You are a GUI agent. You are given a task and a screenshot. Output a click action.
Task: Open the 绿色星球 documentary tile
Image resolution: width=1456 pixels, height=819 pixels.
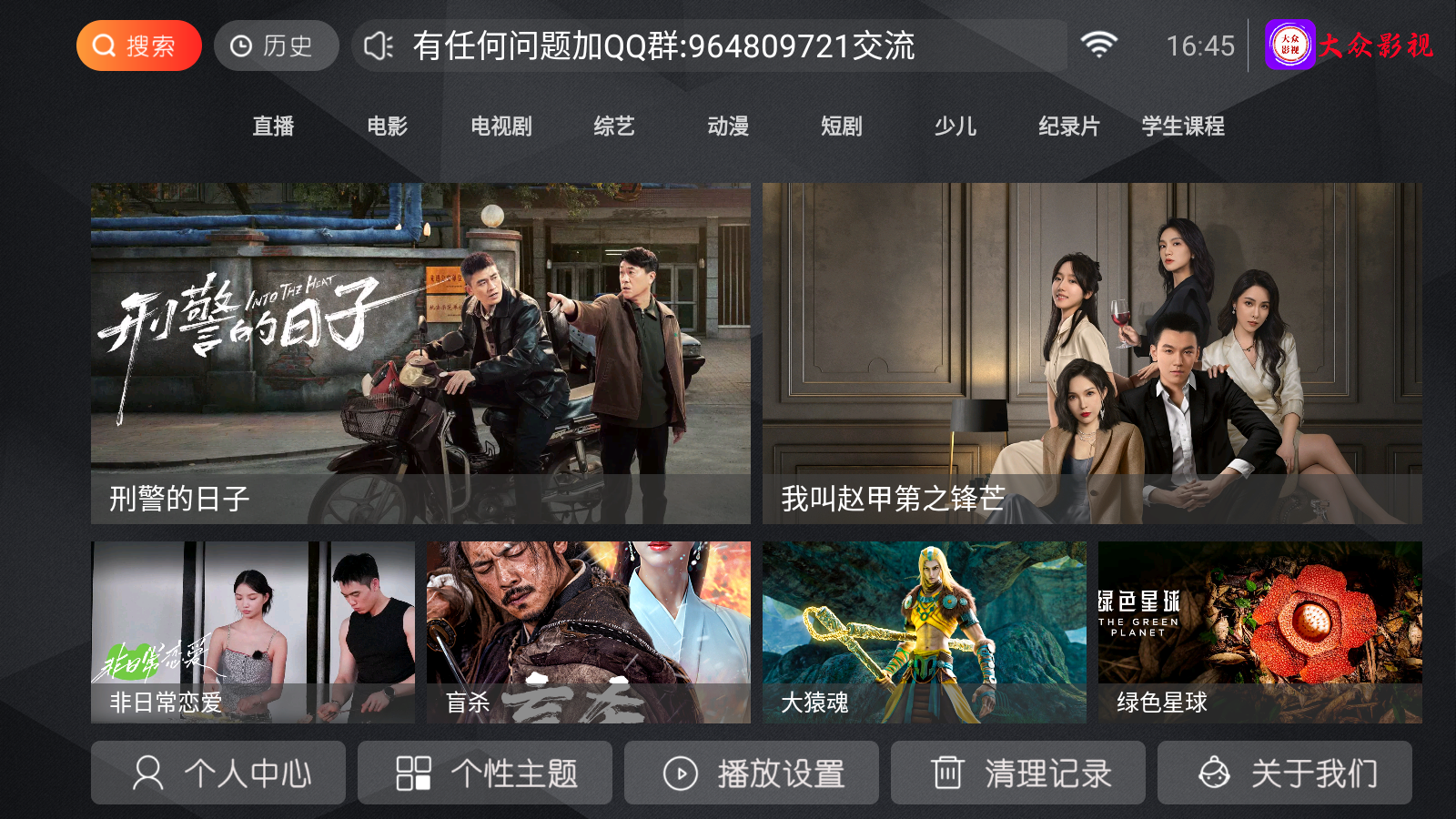point(1260,632)
